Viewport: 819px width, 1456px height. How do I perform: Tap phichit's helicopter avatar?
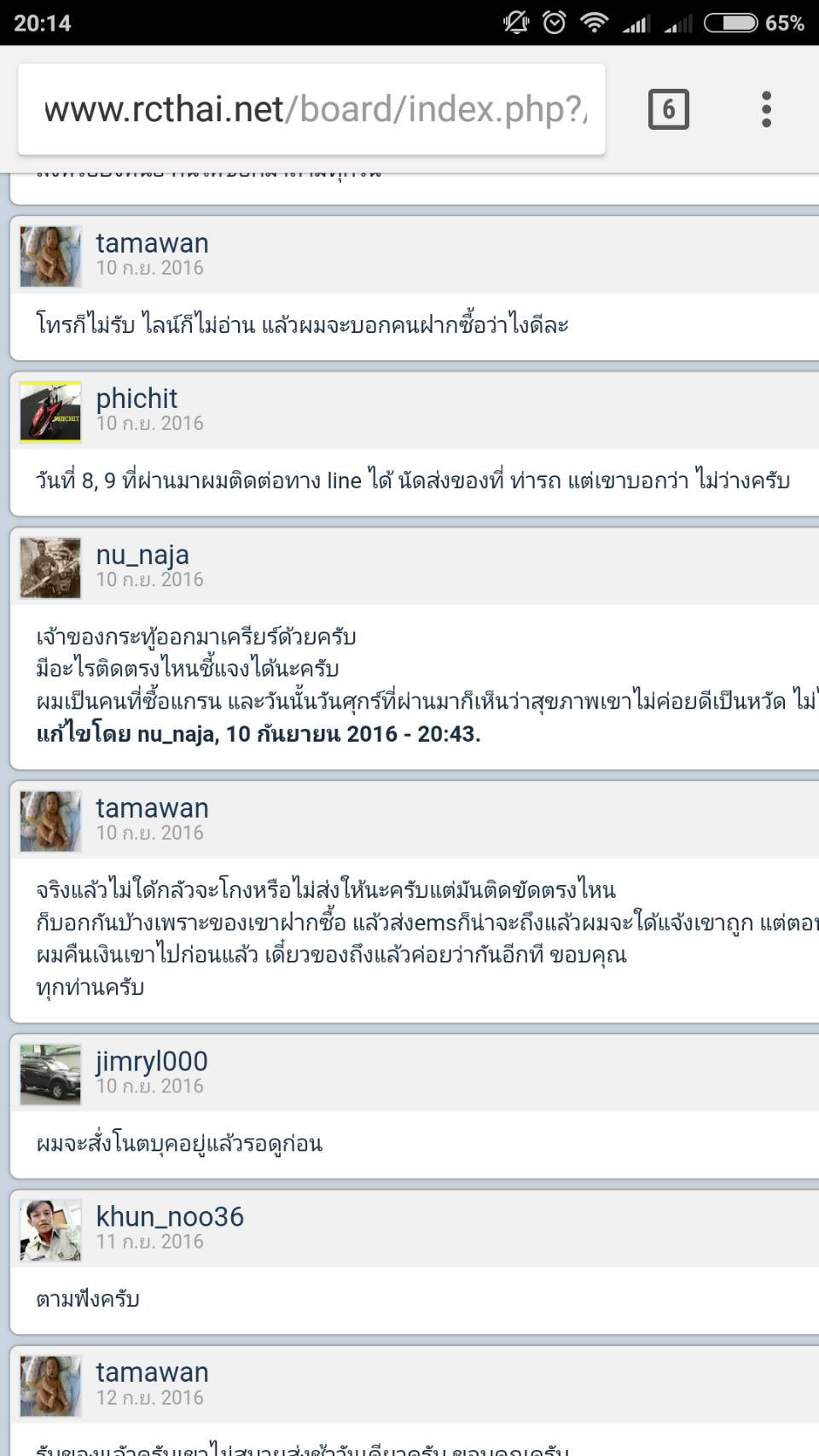pos(50,412)
